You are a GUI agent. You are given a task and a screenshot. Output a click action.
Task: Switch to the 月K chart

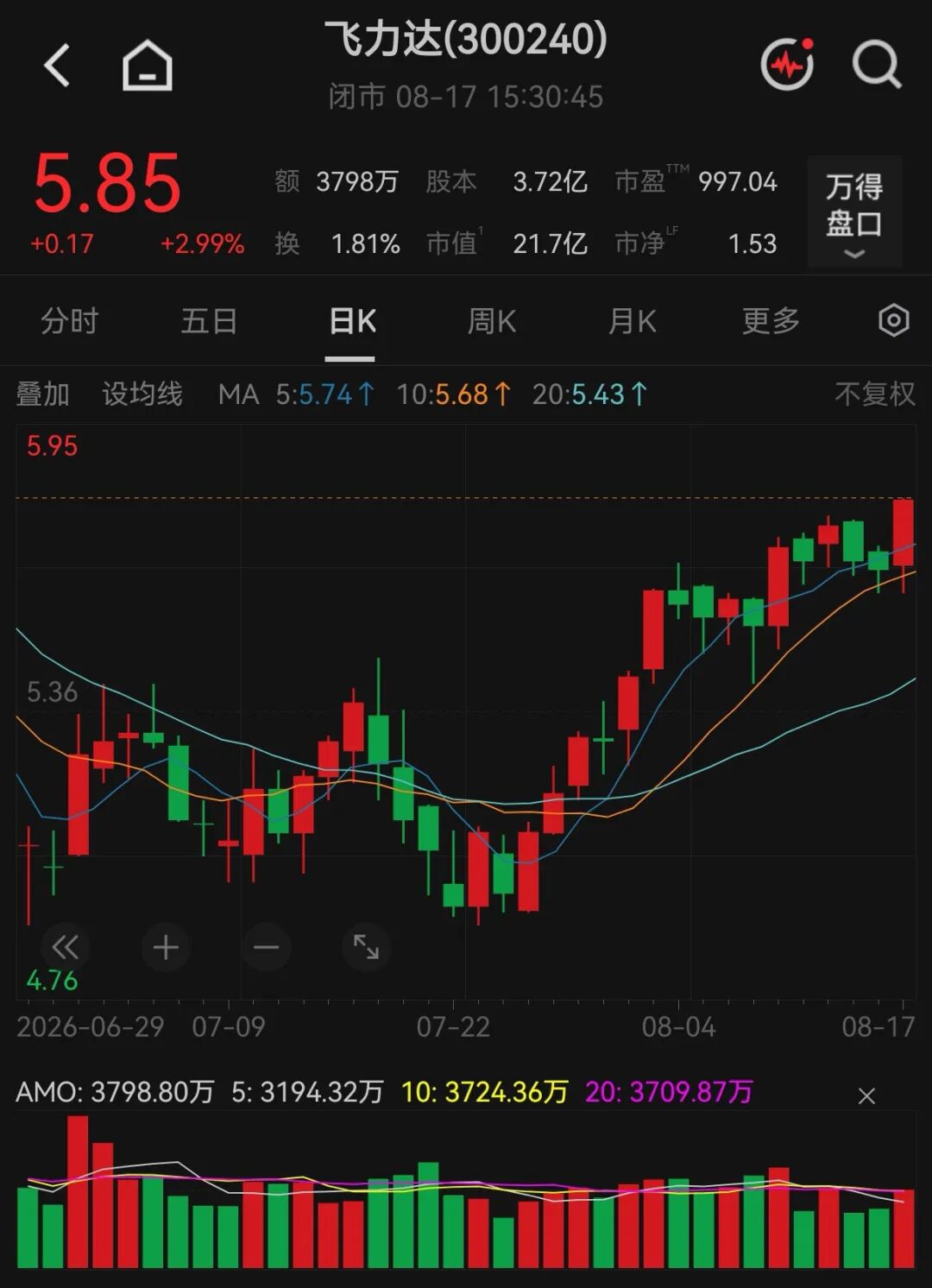[x=632, y=321]
